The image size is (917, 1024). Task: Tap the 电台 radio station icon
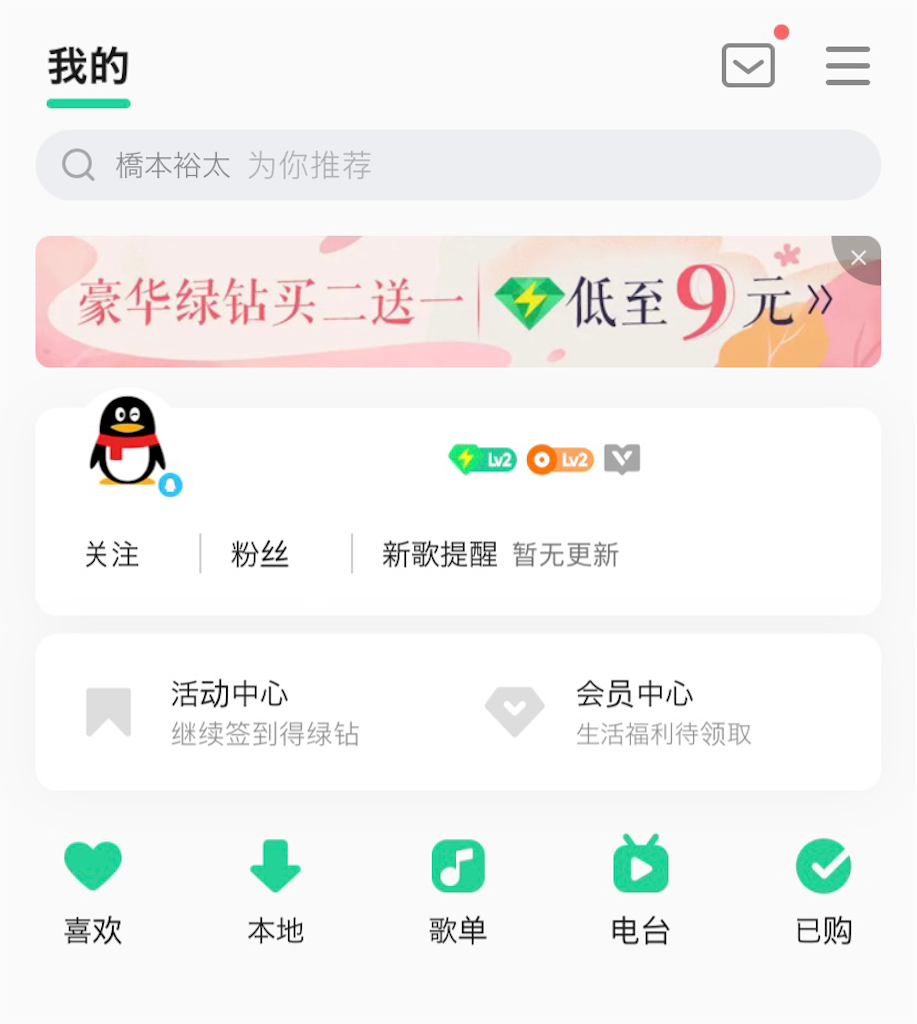[639, 864]
